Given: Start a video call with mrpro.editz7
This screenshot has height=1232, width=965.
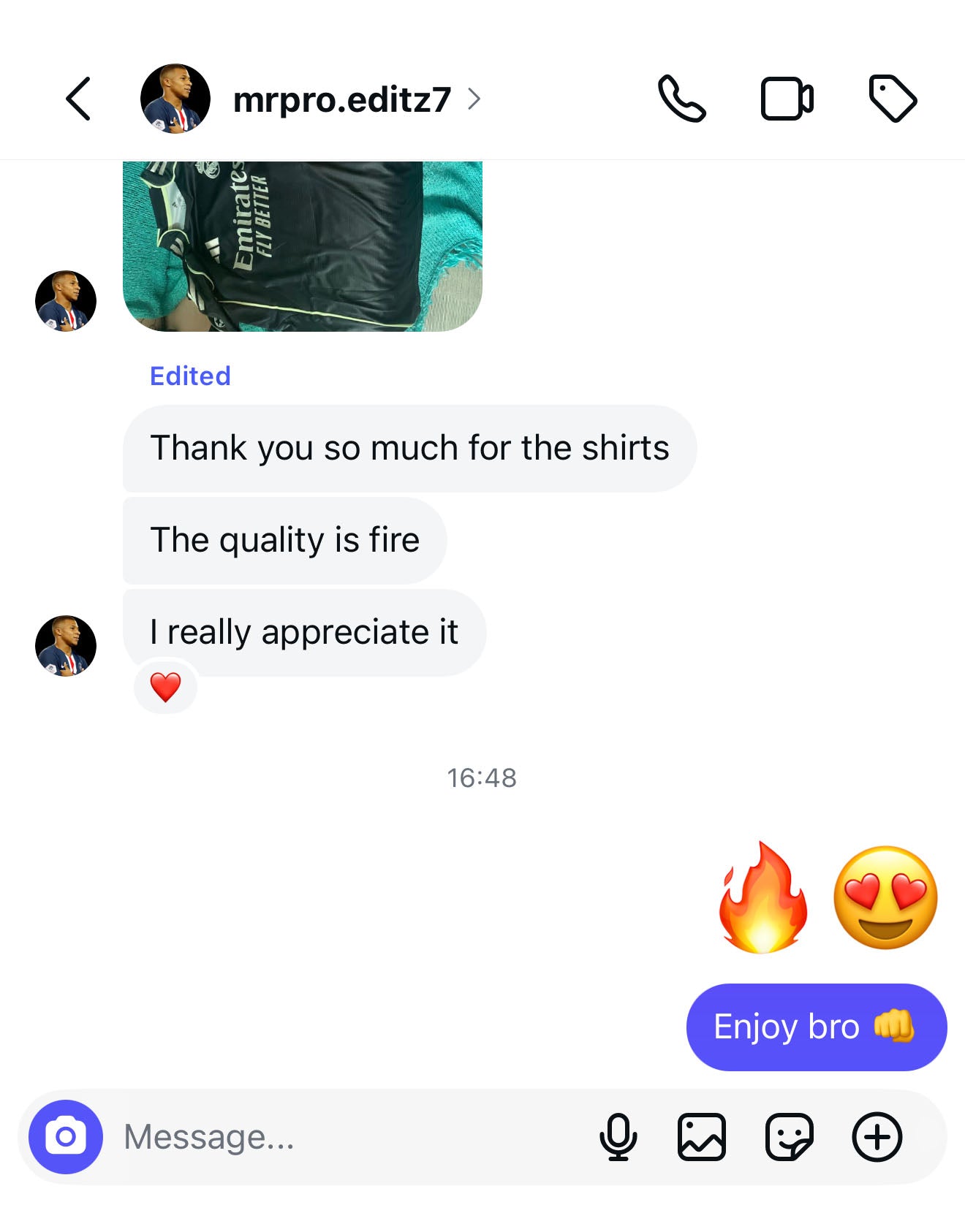Looking at the screenshot, I should (x=787, y=99).
